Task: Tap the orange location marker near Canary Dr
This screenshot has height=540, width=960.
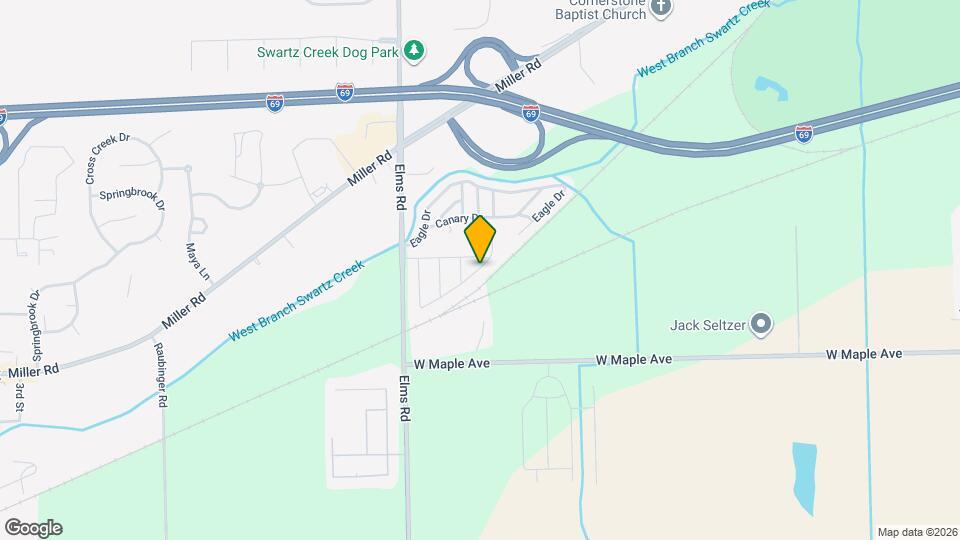Action: click(x=480, y=239)
